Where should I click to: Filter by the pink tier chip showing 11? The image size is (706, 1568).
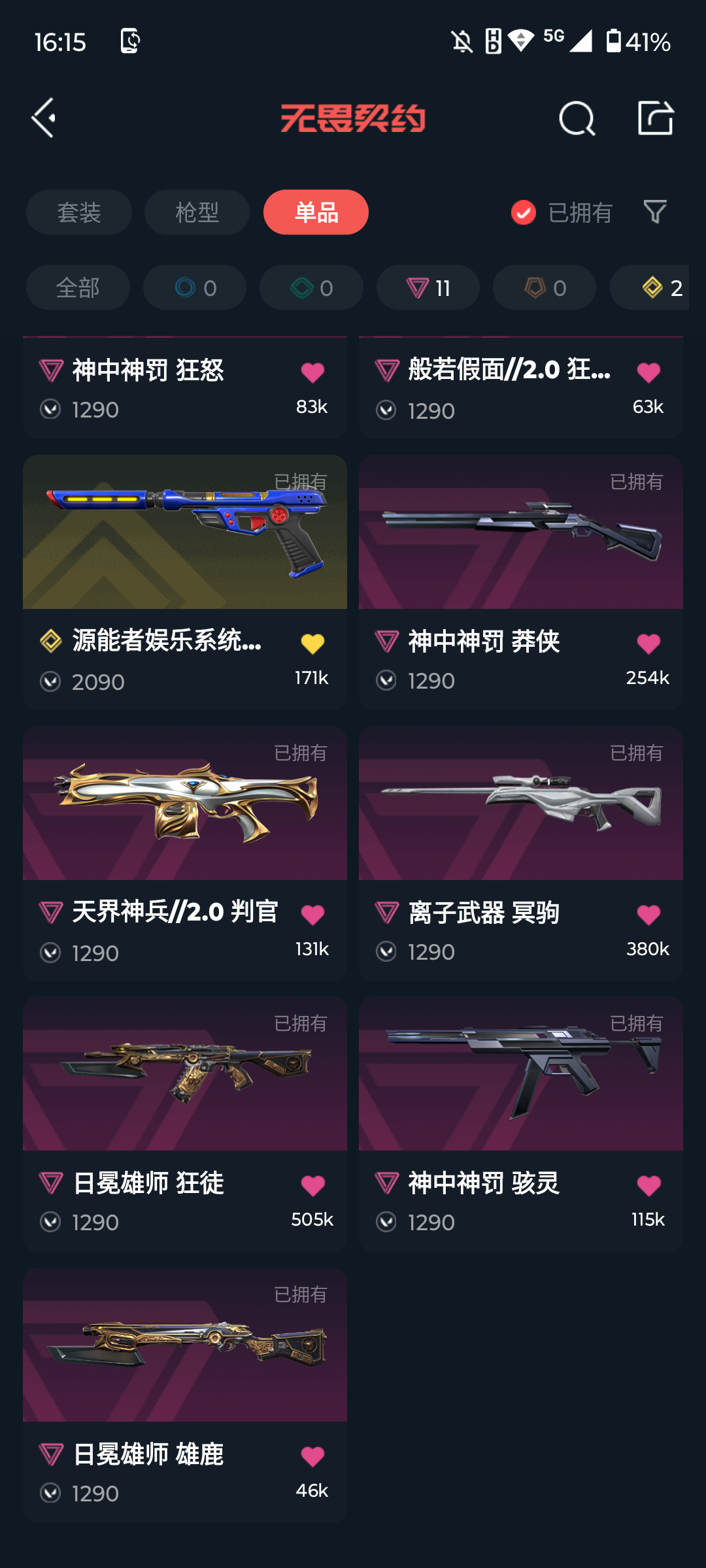(428, 287)
